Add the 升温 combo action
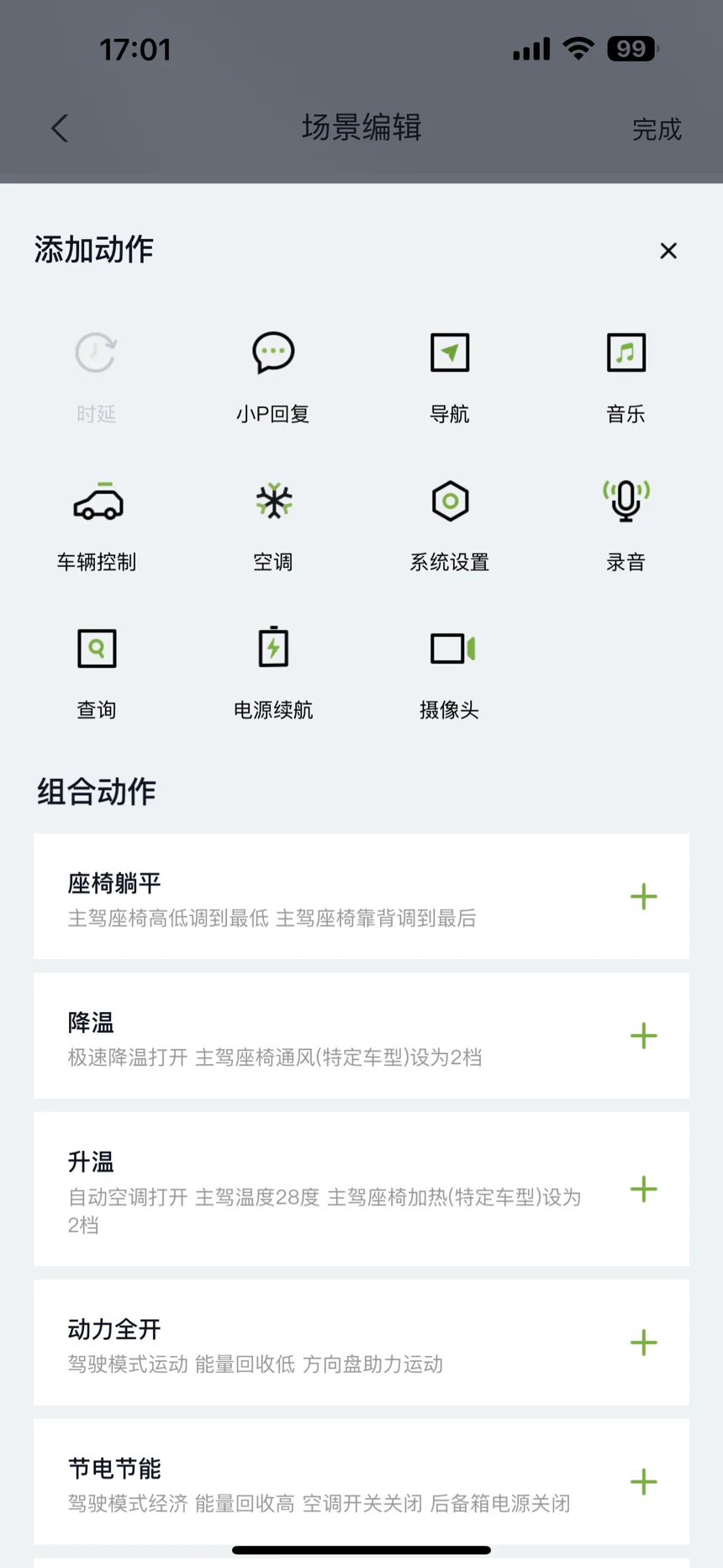 [644, 1189]
